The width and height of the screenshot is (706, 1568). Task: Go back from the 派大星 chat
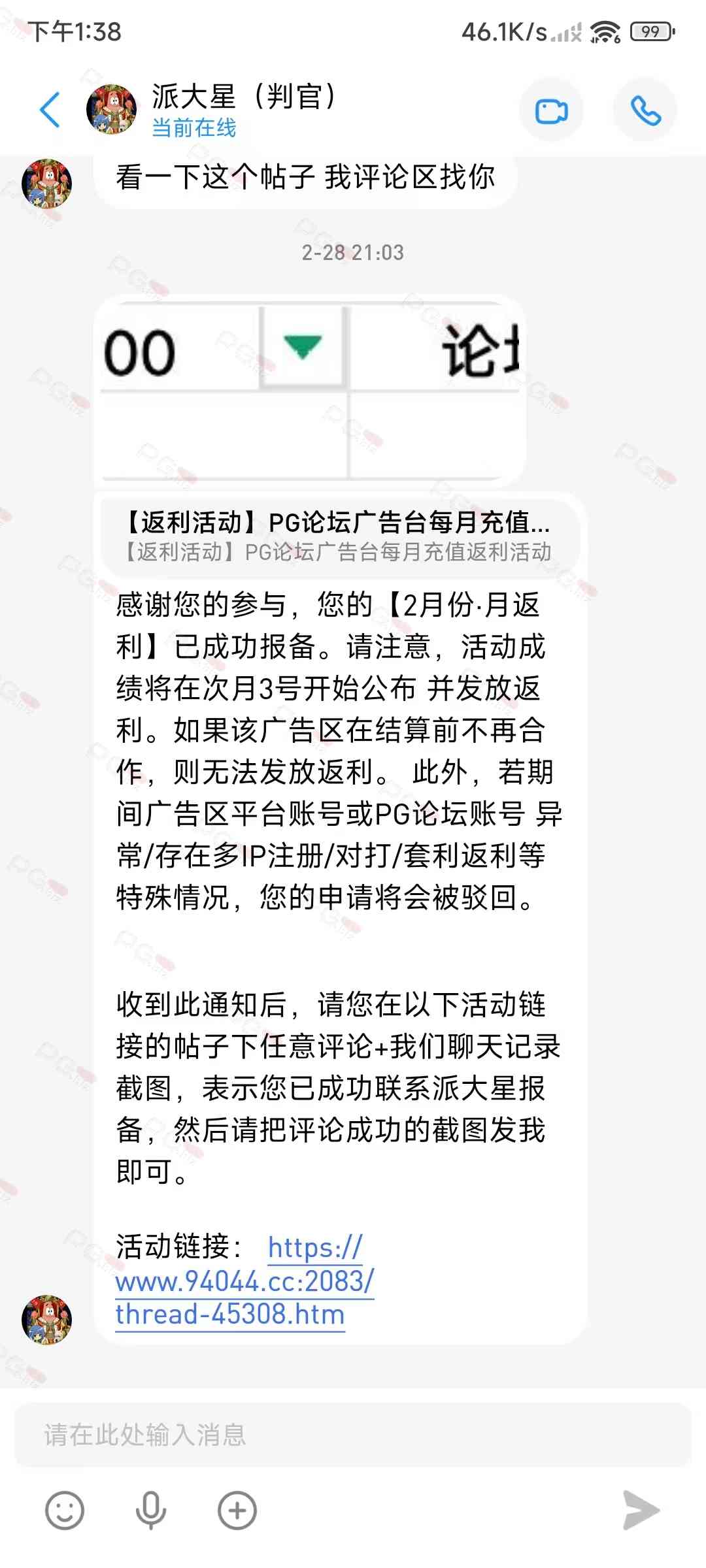pos(50,110)
